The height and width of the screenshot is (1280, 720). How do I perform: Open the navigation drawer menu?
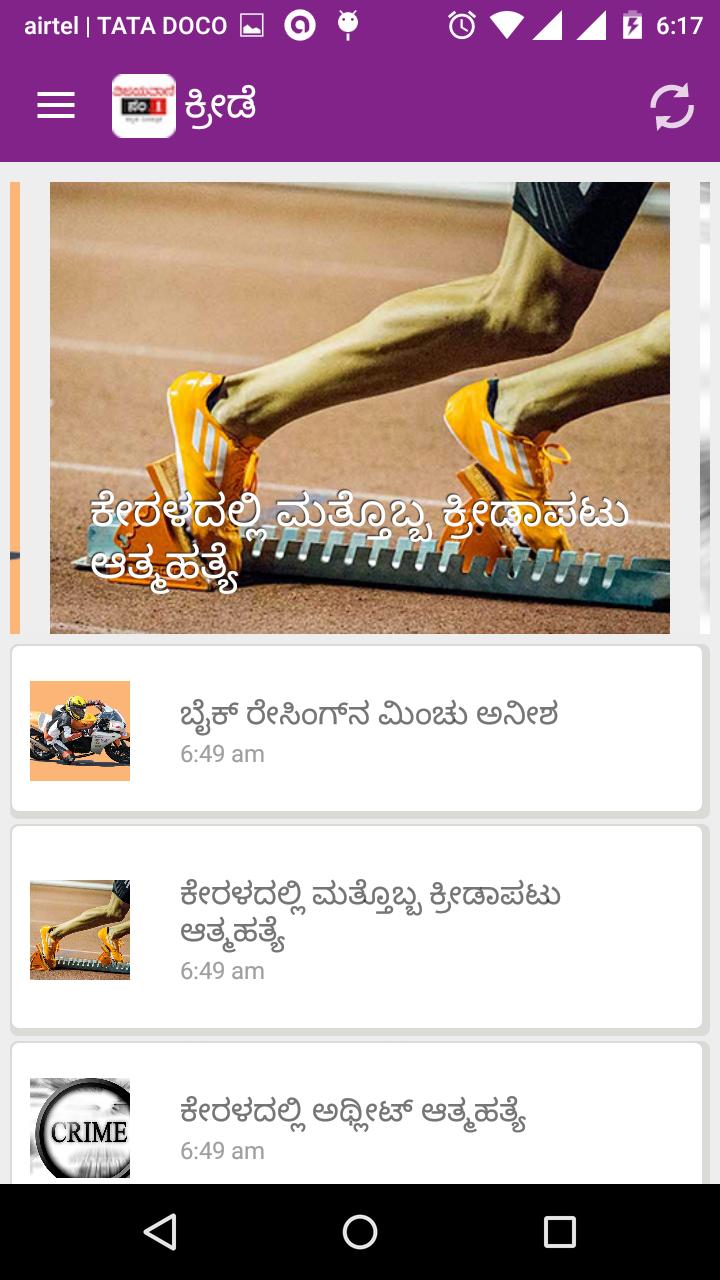pyautogui.click(x=55, y=105)
